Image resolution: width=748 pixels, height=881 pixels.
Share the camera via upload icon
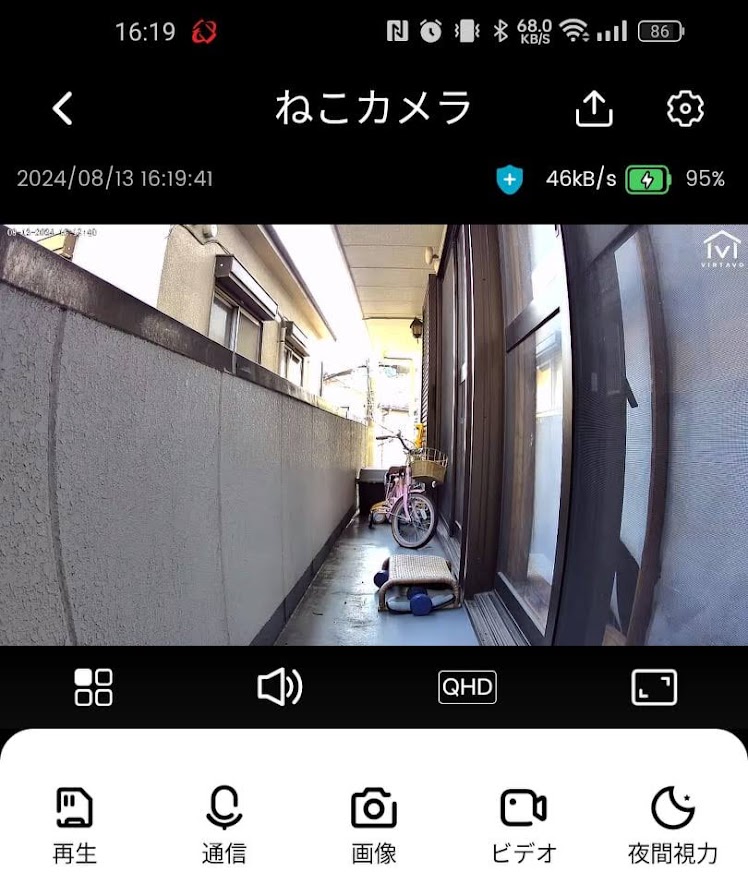[x=594, y=109]
